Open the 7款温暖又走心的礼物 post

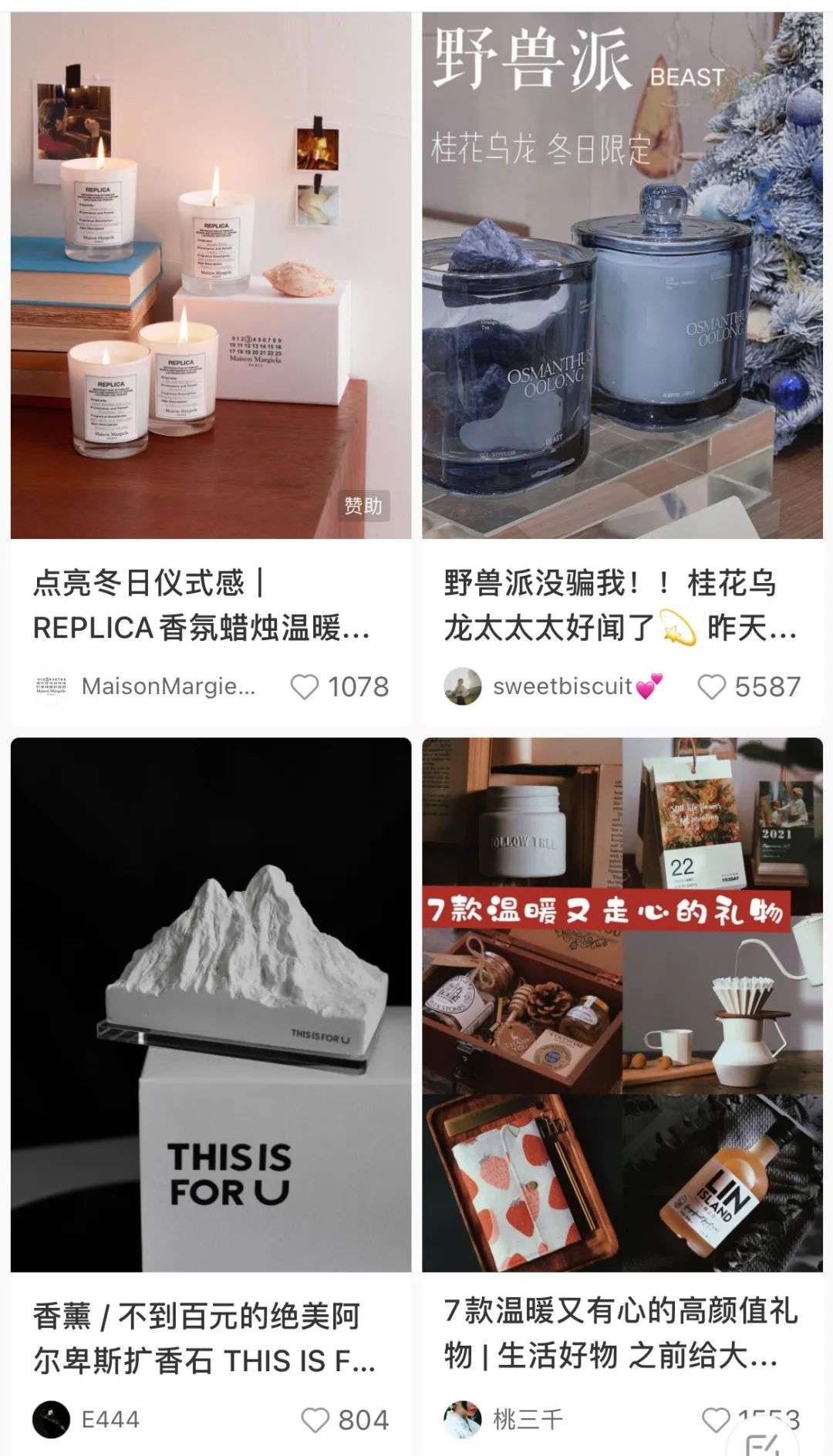pyautogui.click(x=622, y=1003)
